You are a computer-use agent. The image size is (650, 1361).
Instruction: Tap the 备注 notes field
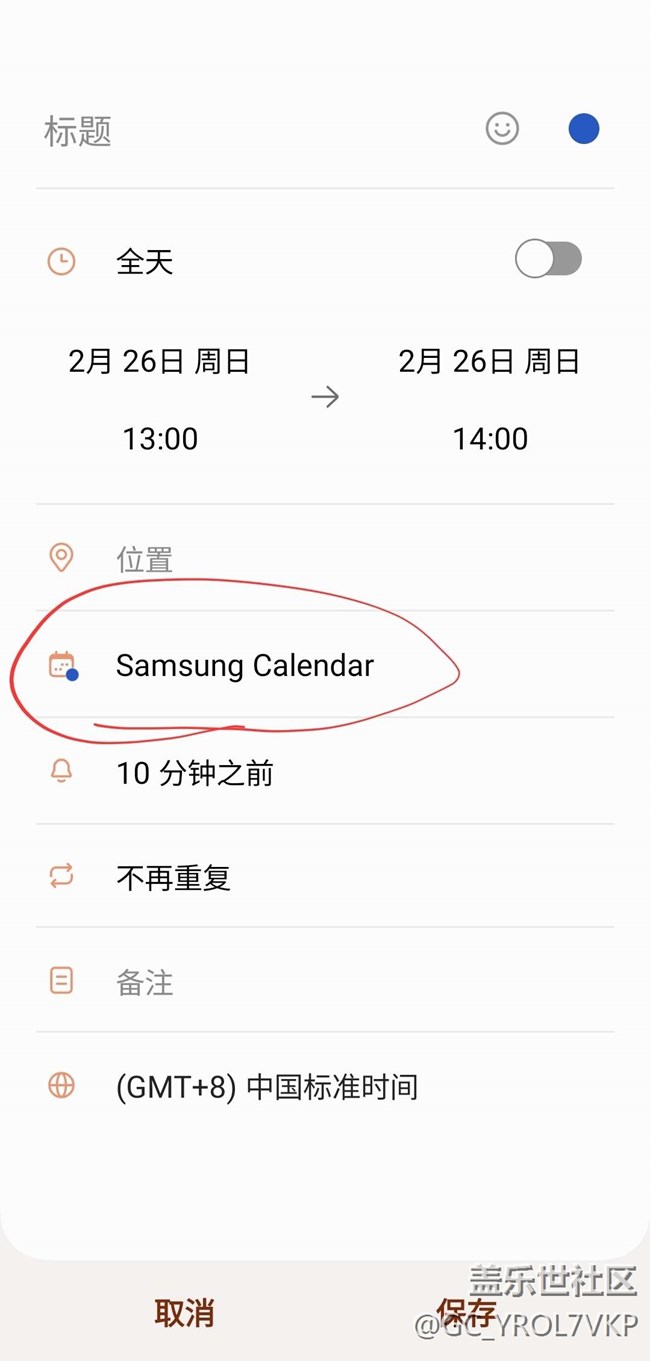[325, 982]
